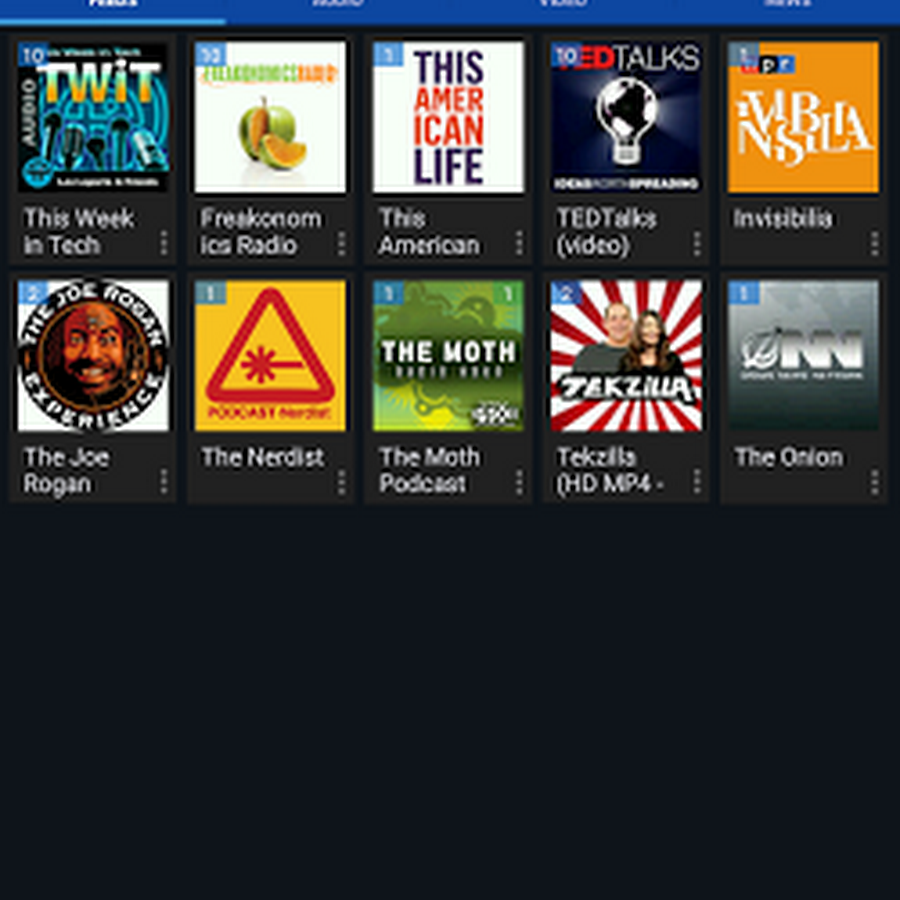Screen dimensions: 900x900
Task: Open The Onion feed
Action: (x=803, y=356)
